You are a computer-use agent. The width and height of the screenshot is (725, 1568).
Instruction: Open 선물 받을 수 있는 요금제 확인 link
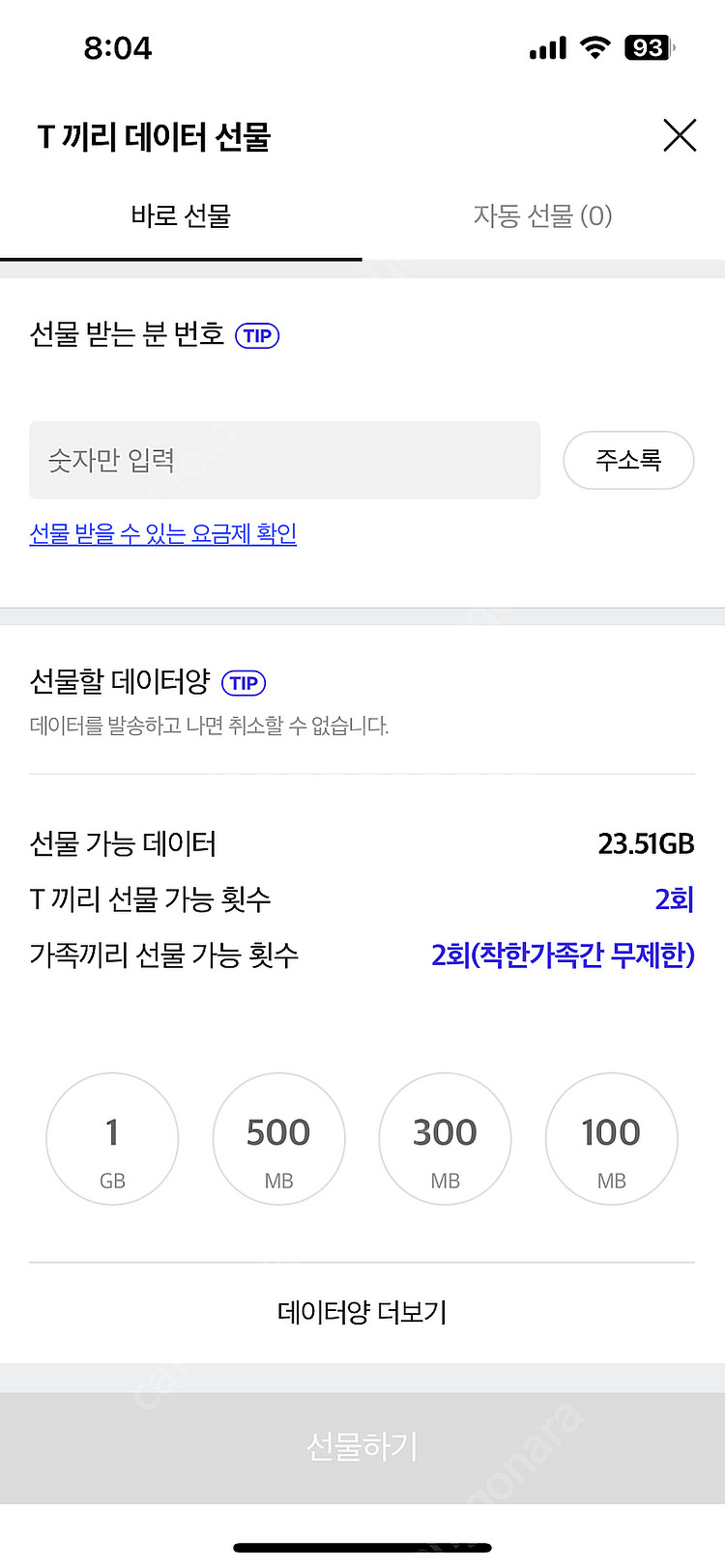(162, 534)
